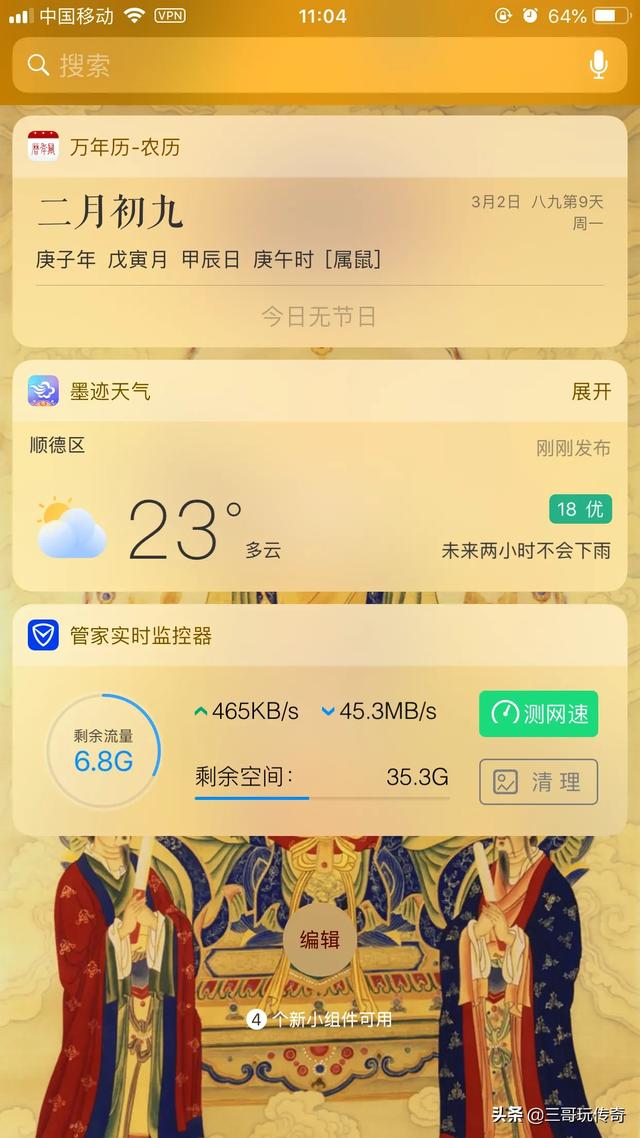The image size is (640, 1138).
Task: Open the 顺德区 weather forecast card
Action: tap(319, 506)
